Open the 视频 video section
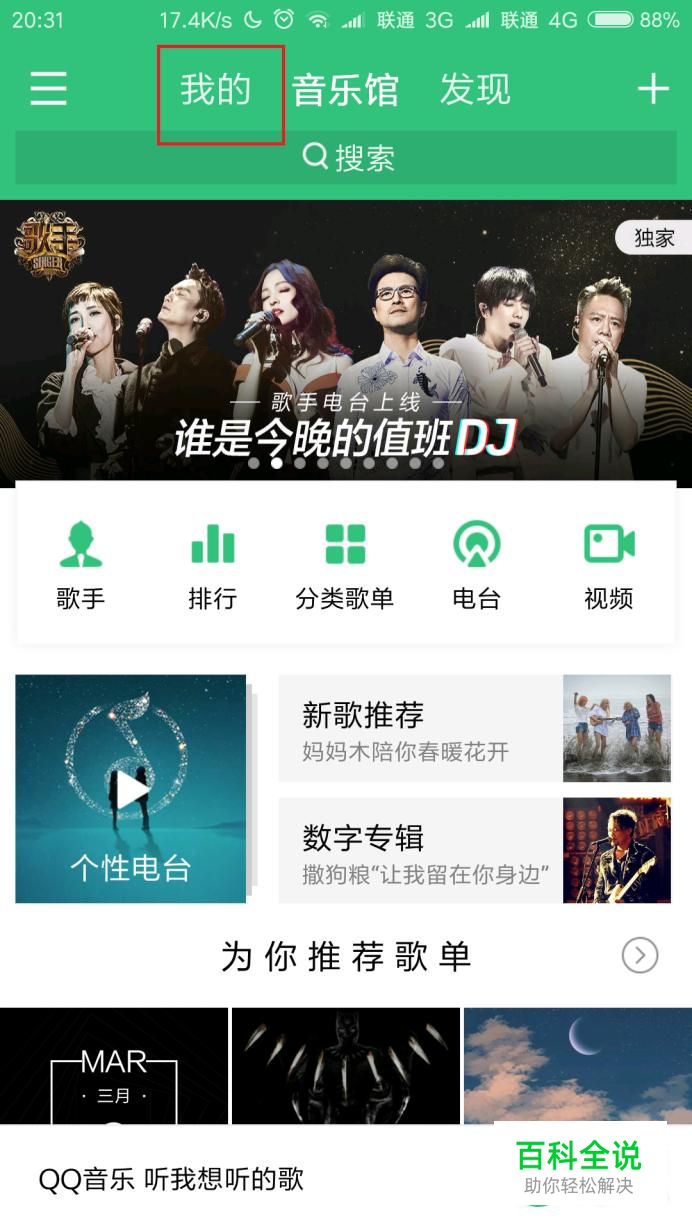 tap(608, 565)
